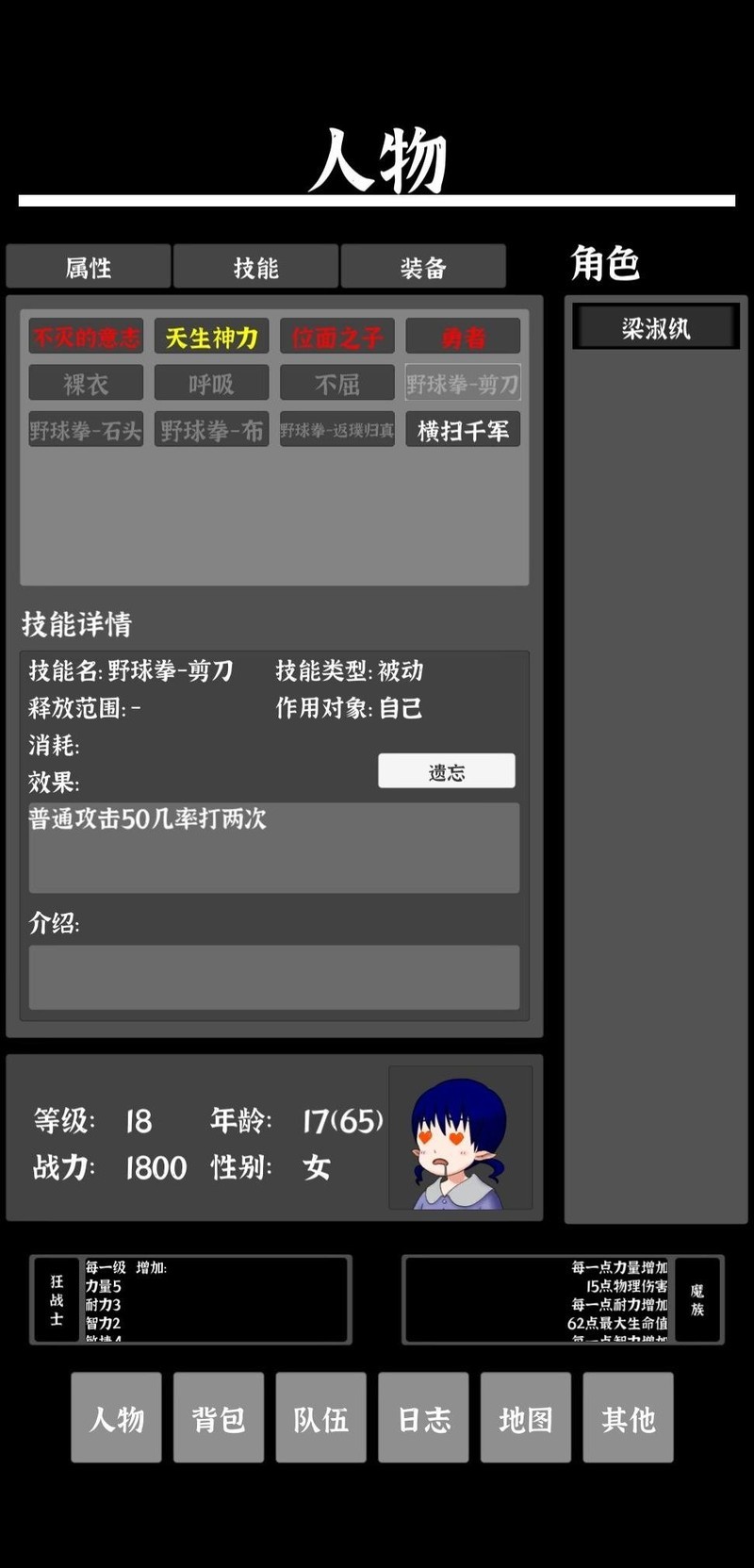Select the 天生神力 skill
Viewport: 754px width, 1568px height.
[211, 337]
